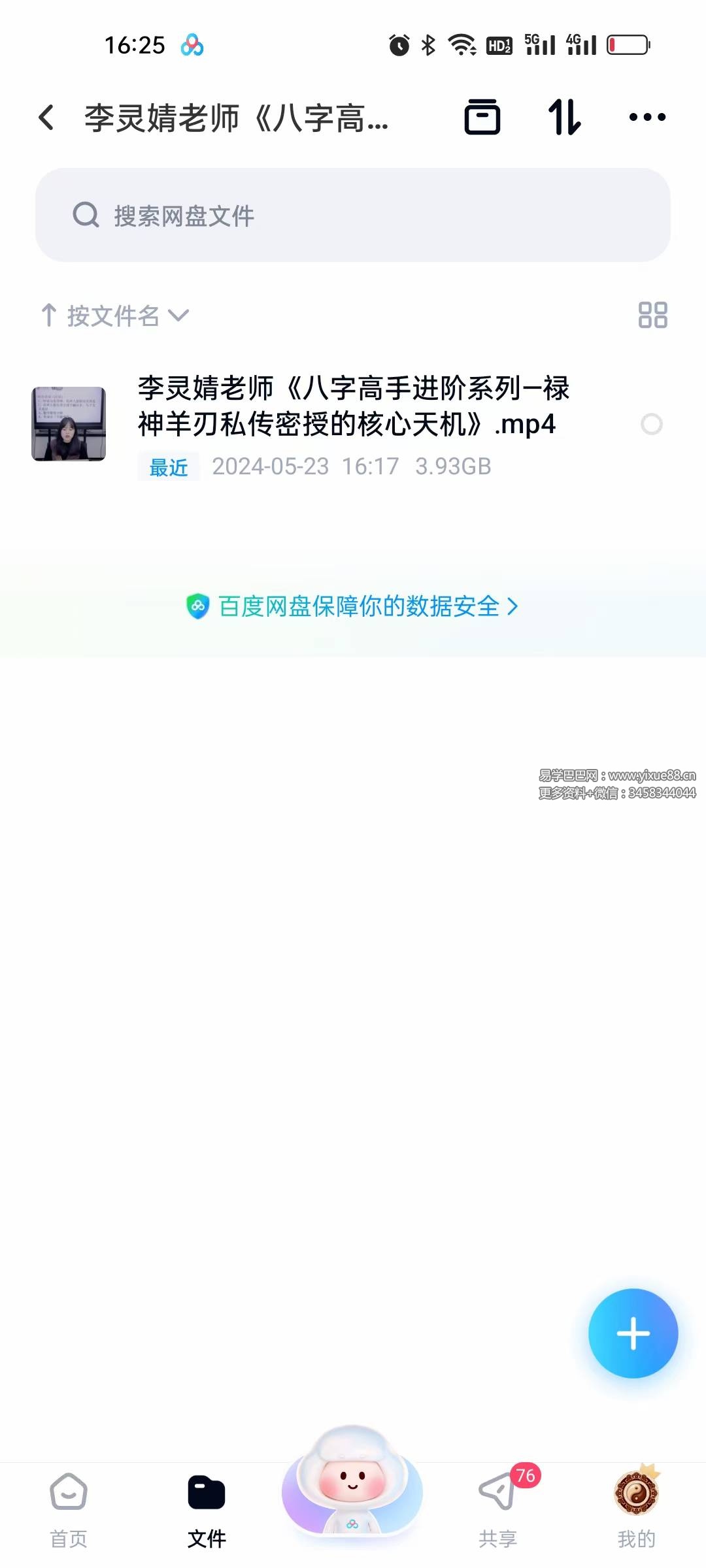The height and width of the screenshot is (1568, 706).
Task: Tap the 搜索网盘文件 search box
Action: (353, 216)
